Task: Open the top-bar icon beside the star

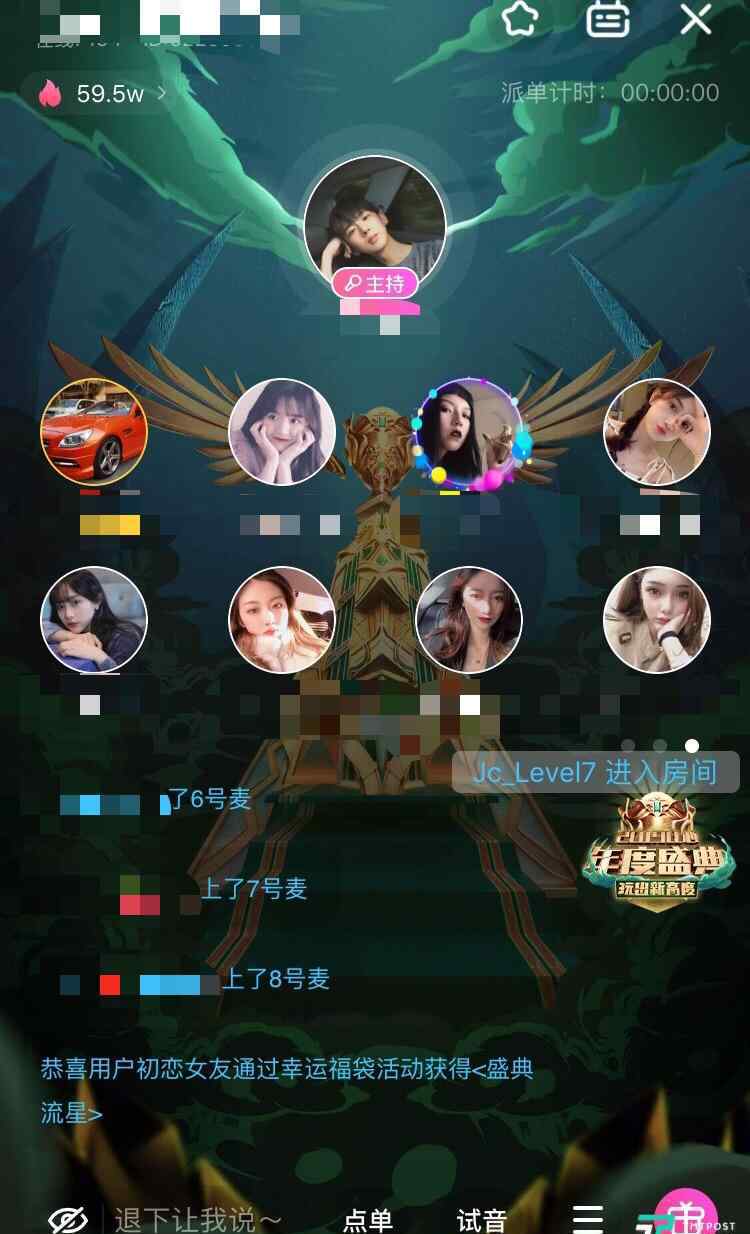Action: (608, 20)
